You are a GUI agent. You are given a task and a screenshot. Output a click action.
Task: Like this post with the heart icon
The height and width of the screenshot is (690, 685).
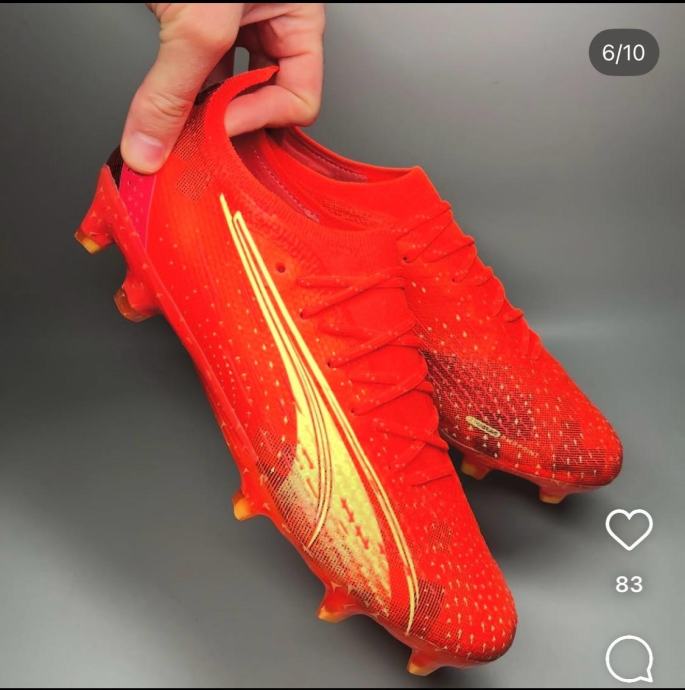coord(629,530)
